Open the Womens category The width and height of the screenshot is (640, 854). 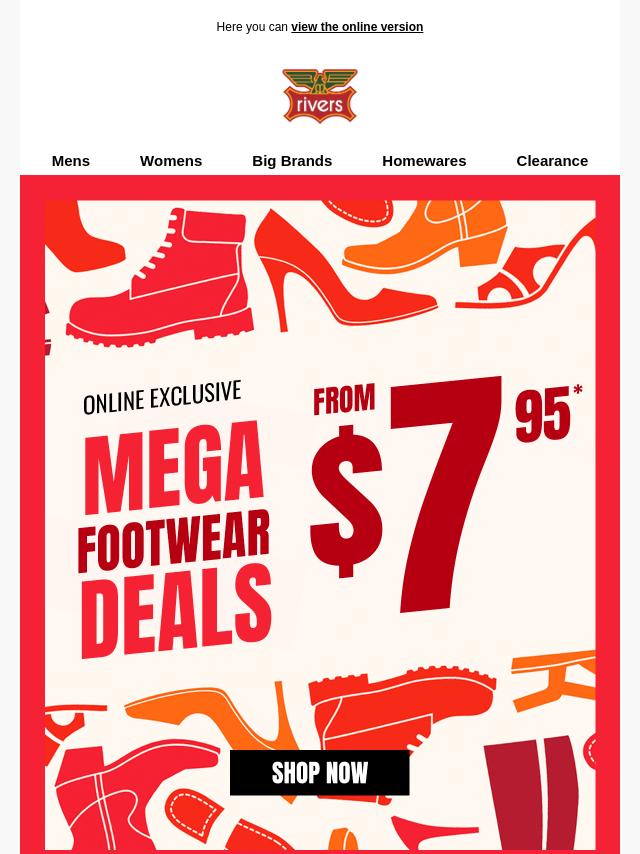(x=171, y=160)
